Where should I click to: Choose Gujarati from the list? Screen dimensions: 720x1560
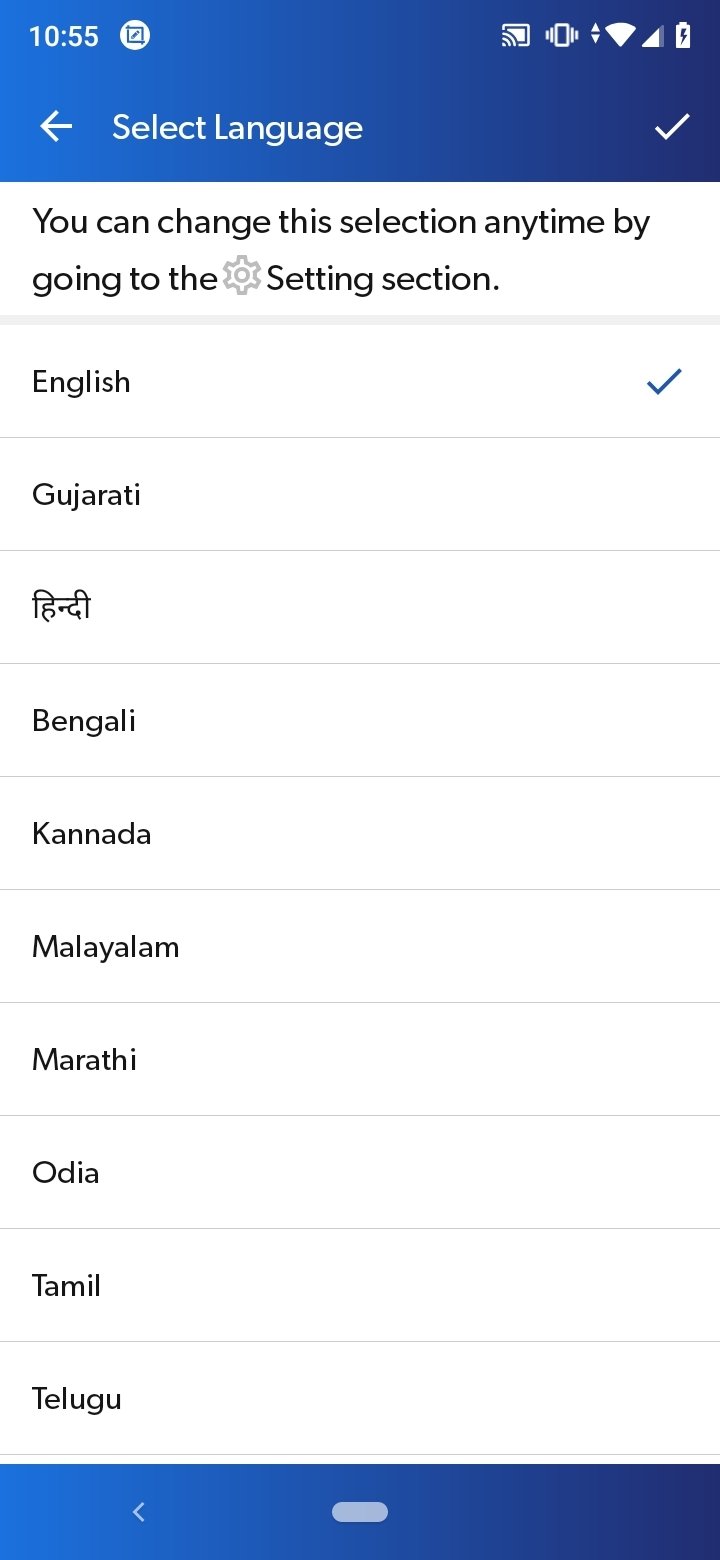360,494
